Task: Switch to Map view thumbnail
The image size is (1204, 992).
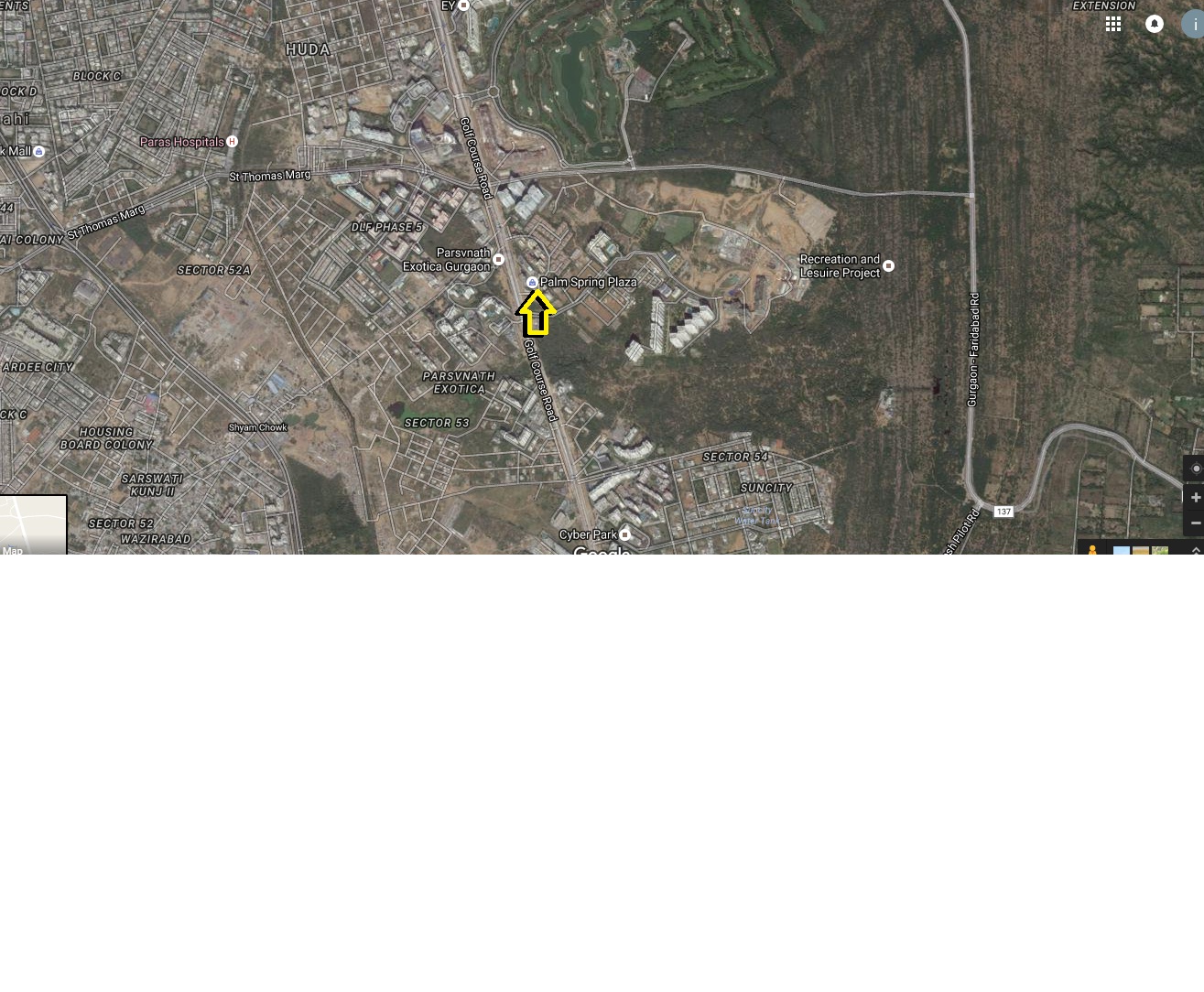Action: click(33, 525)
